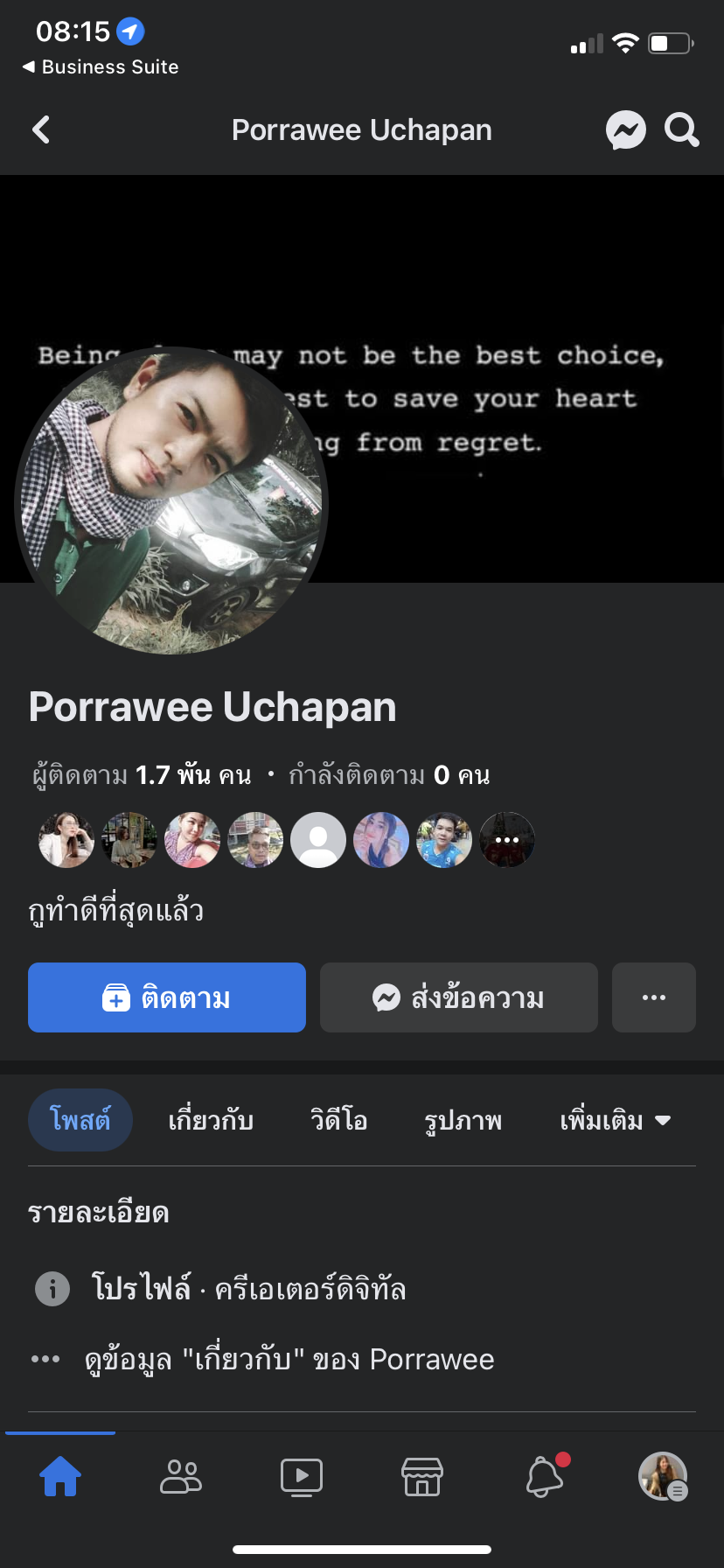
Task: Open the notifications bell
Action: coord(544,1477)
